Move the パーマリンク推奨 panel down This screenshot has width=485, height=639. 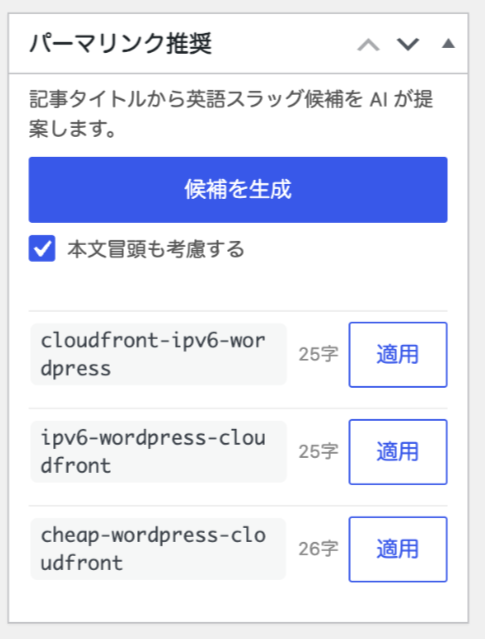pos(408,44)
